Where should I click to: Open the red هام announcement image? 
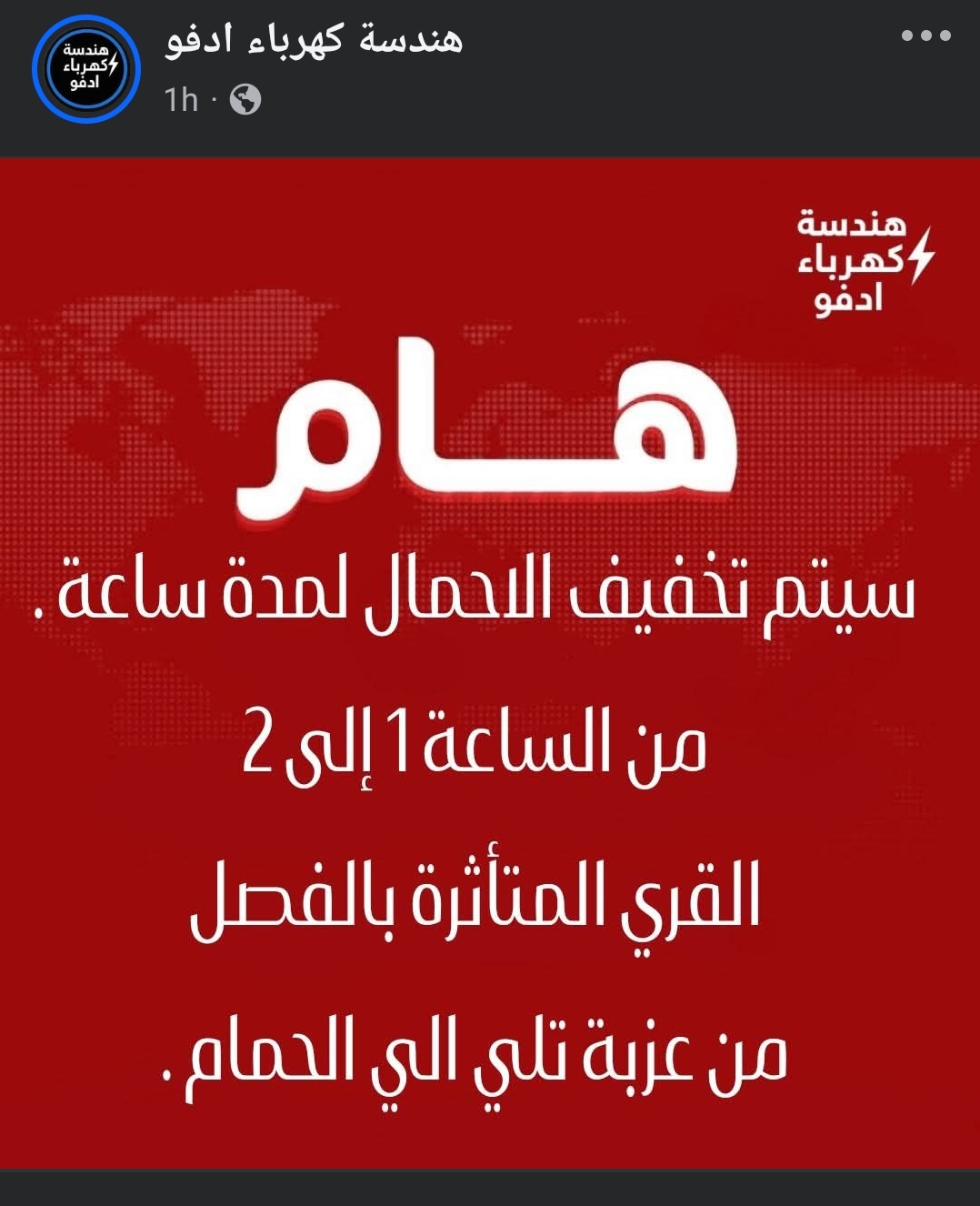(490, 662)
